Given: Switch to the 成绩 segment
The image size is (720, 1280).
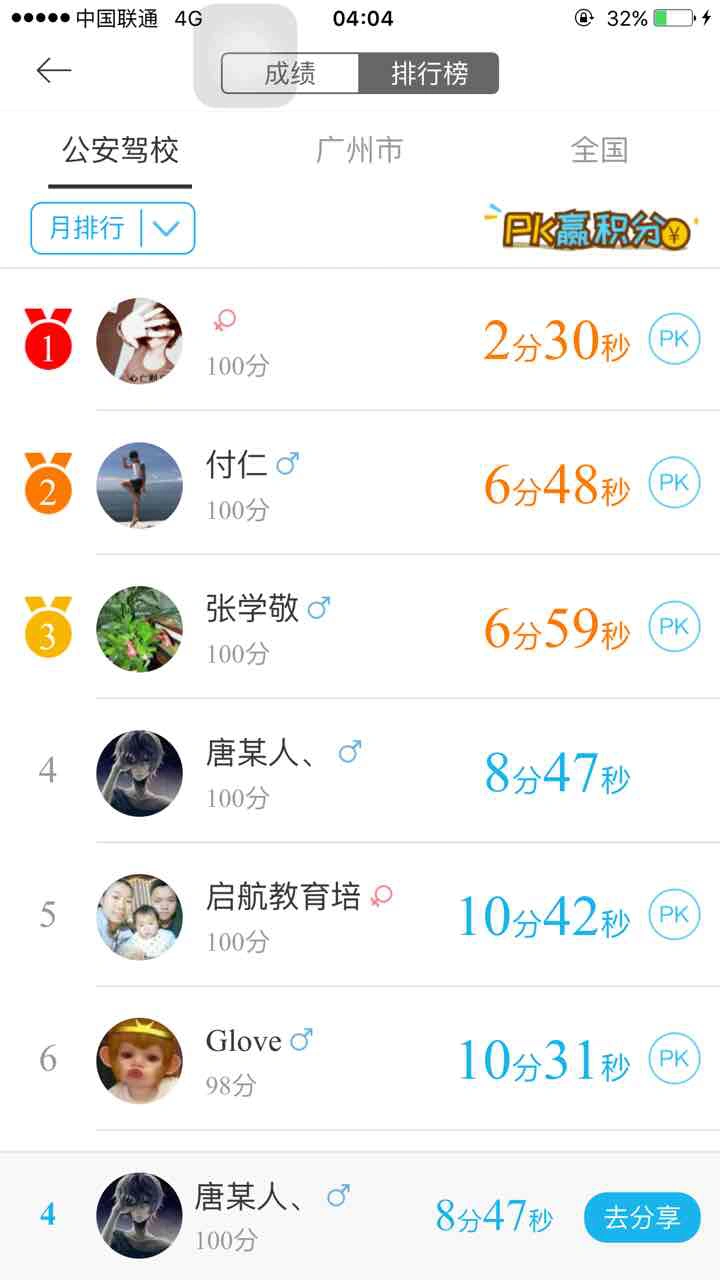Looking at the screenshot, I should (x=290, y=74).
